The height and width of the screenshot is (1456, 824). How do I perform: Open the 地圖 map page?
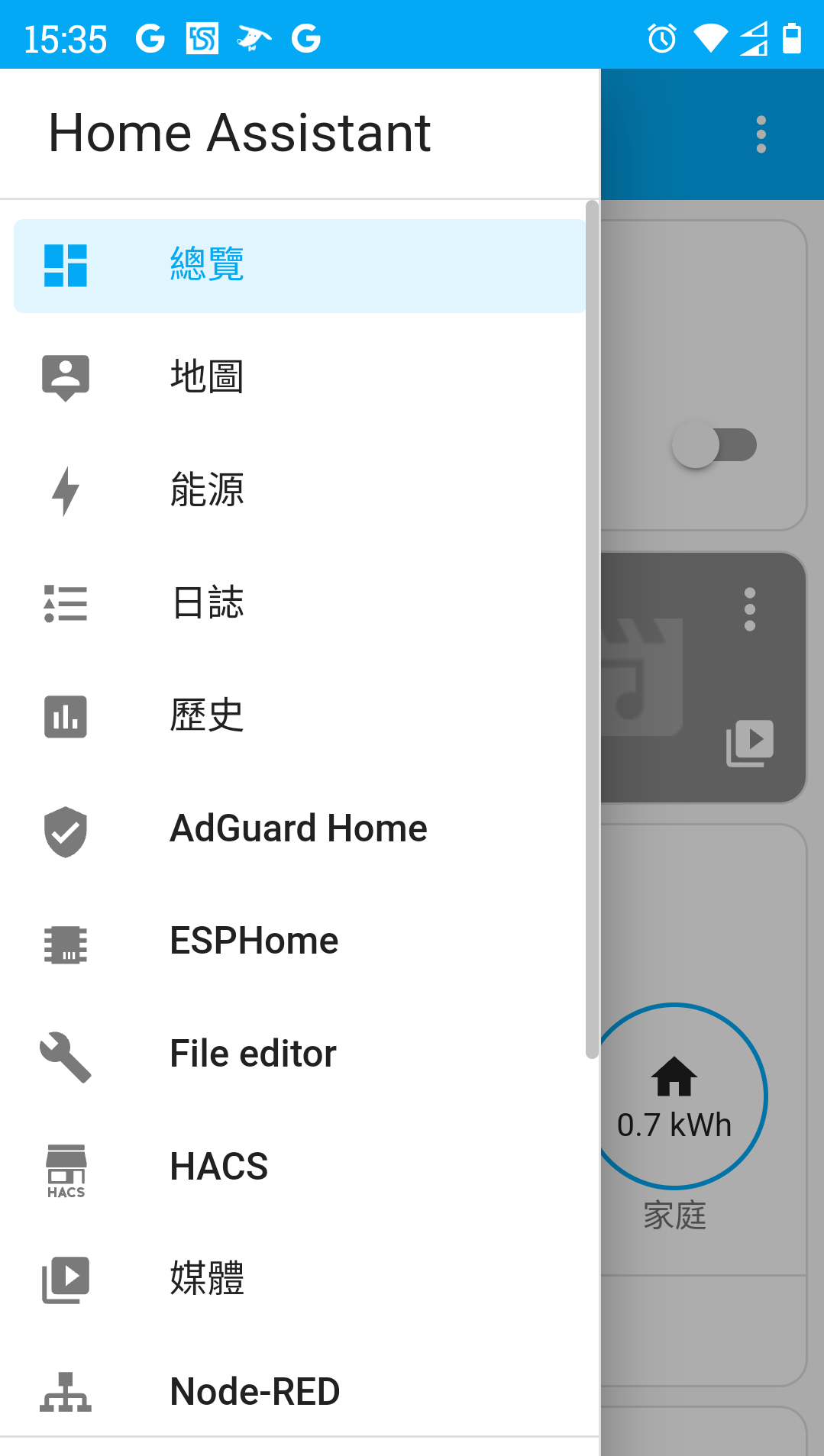298,377
